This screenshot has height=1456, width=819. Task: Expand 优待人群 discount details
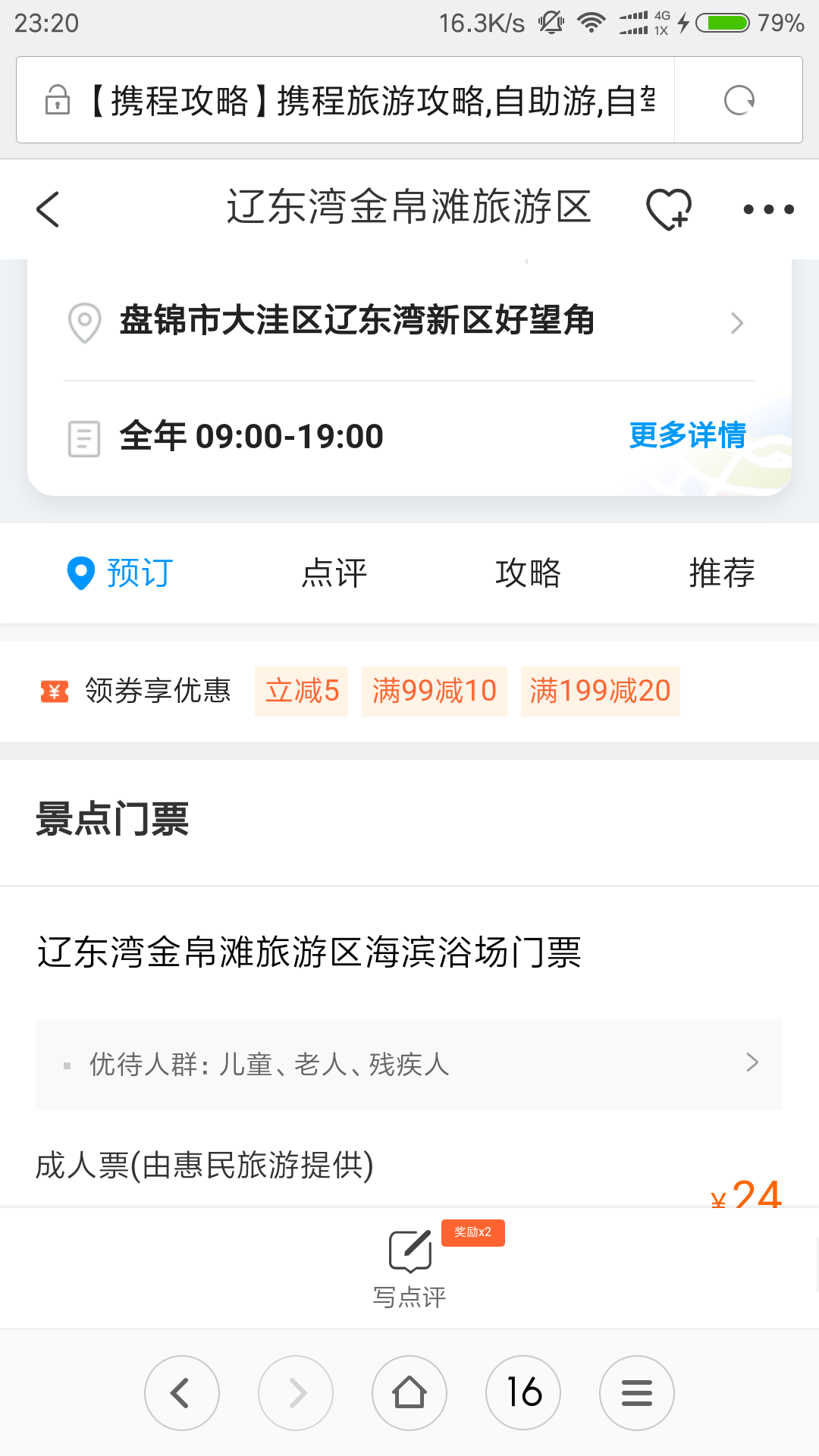click(x=409, y=1065)
